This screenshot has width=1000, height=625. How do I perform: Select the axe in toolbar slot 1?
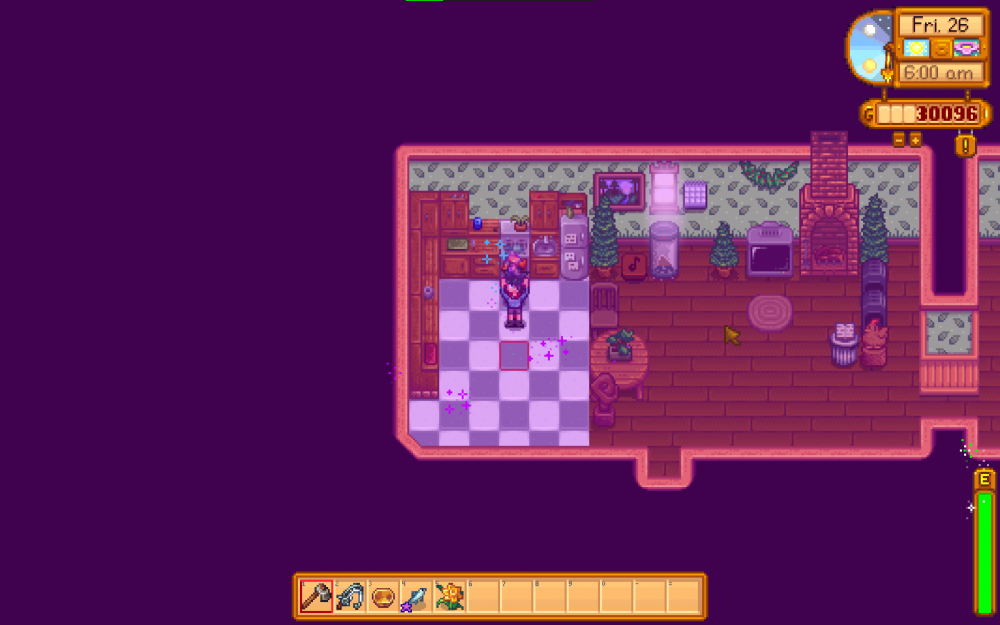[316, 597]
